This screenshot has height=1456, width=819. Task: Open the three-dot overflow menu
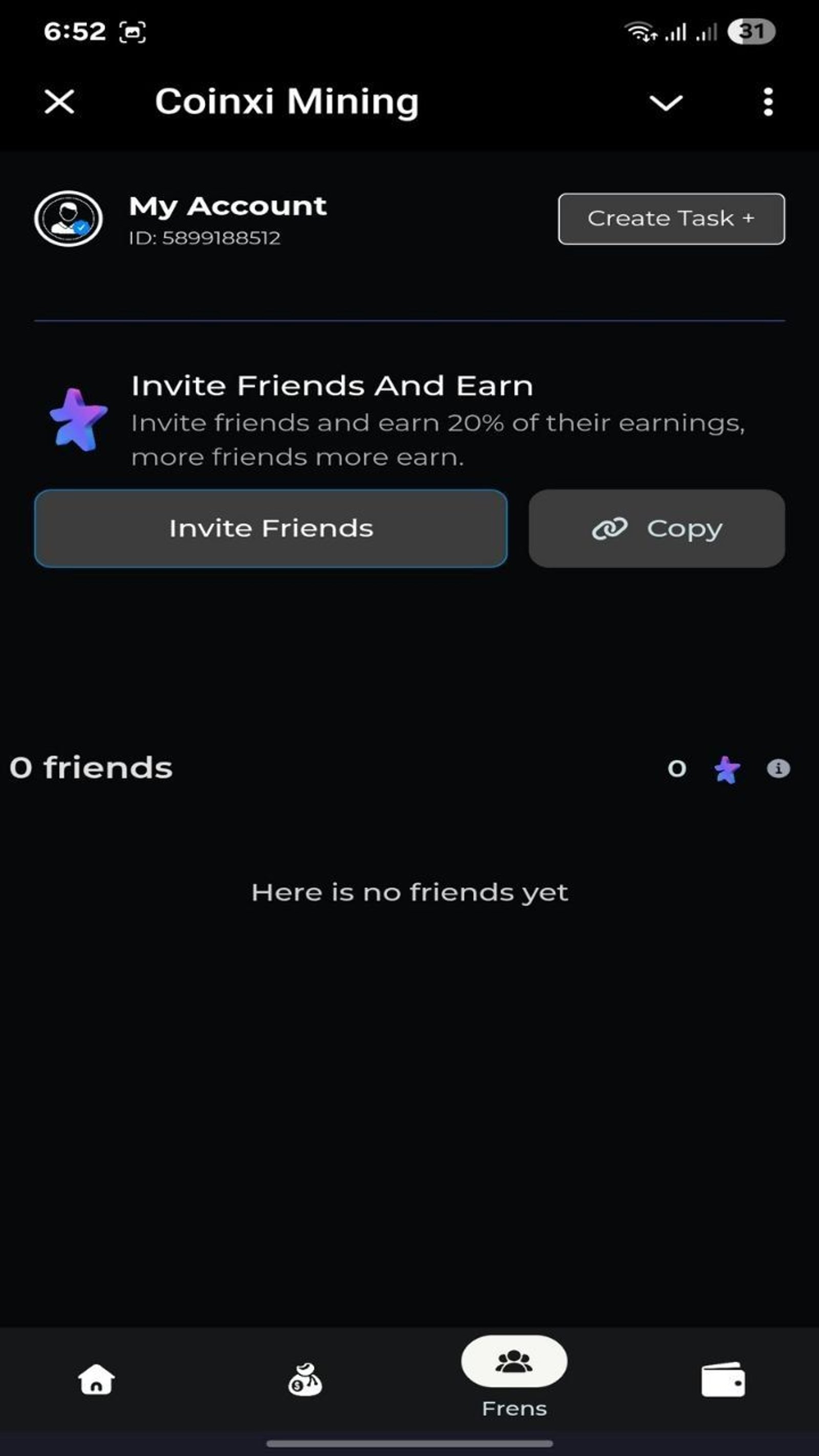(768, 102)
